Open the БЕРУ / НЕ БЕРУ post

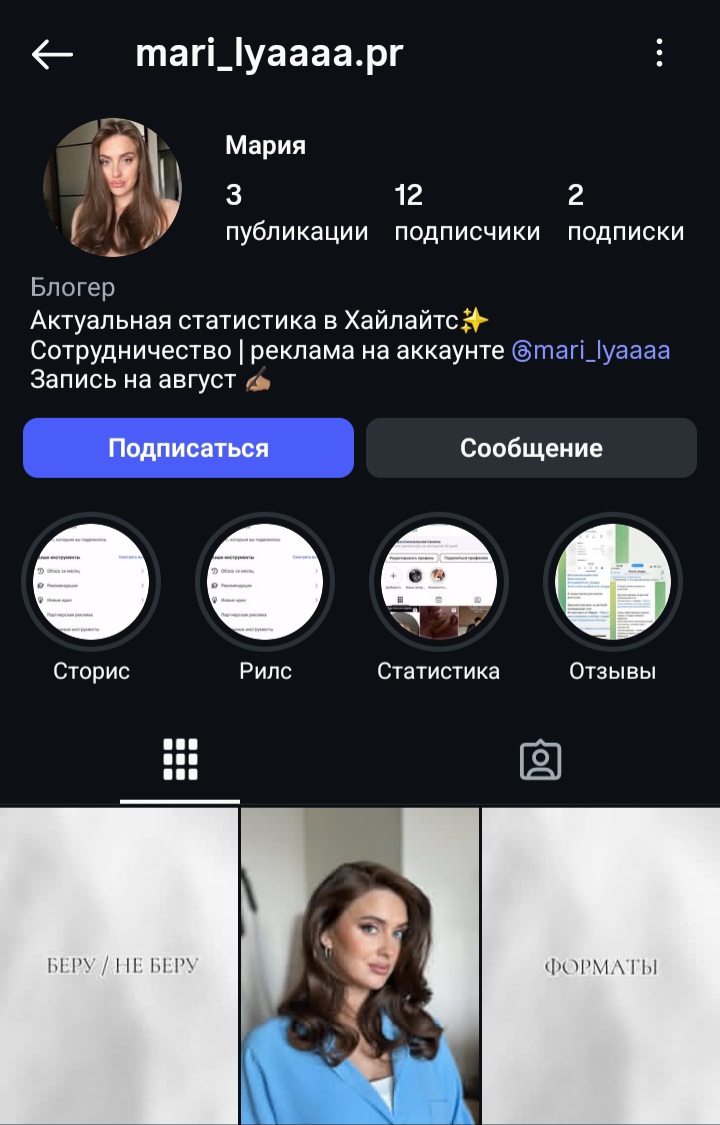pyautogui.click(x=119, y=965)
